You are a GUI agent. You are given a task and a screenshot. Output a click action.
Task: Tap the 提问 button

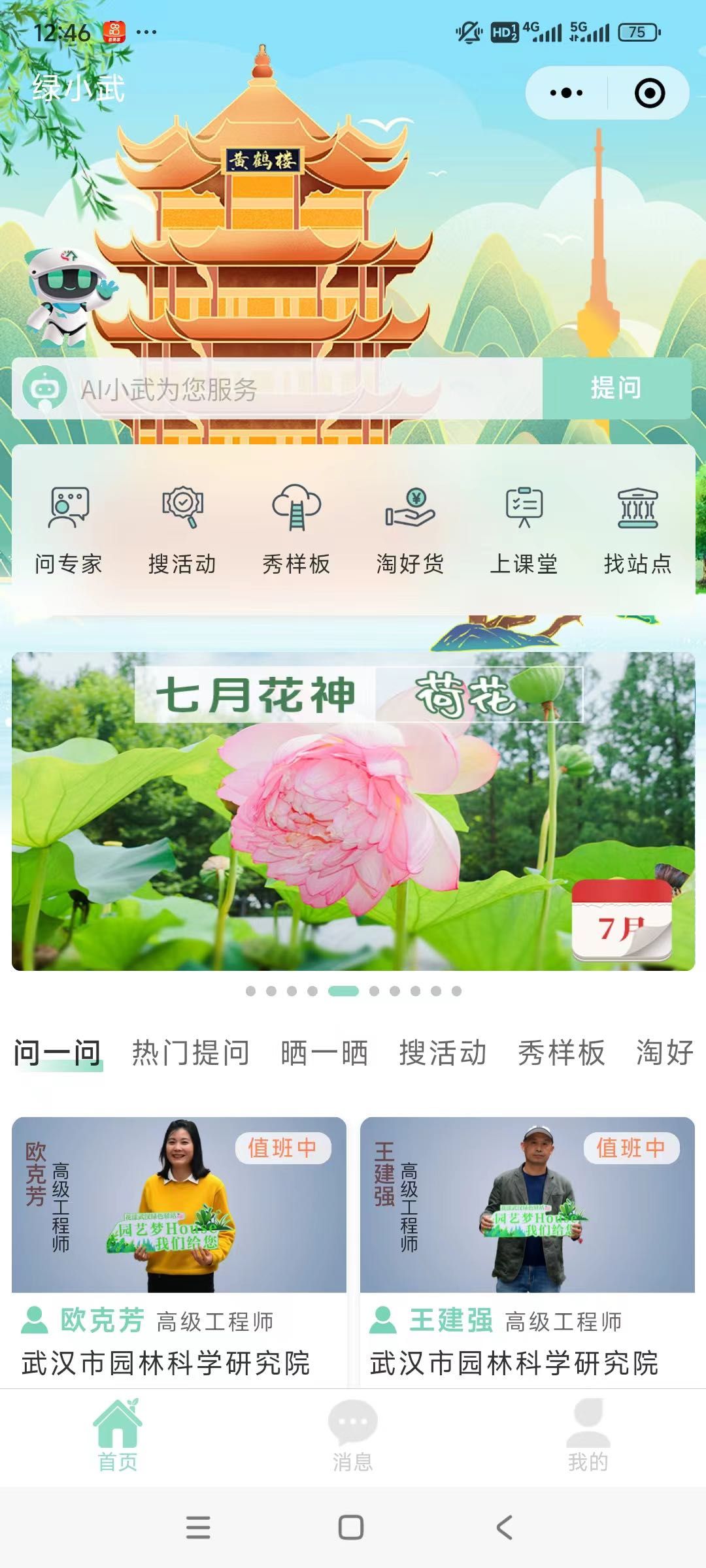(616, 389)
